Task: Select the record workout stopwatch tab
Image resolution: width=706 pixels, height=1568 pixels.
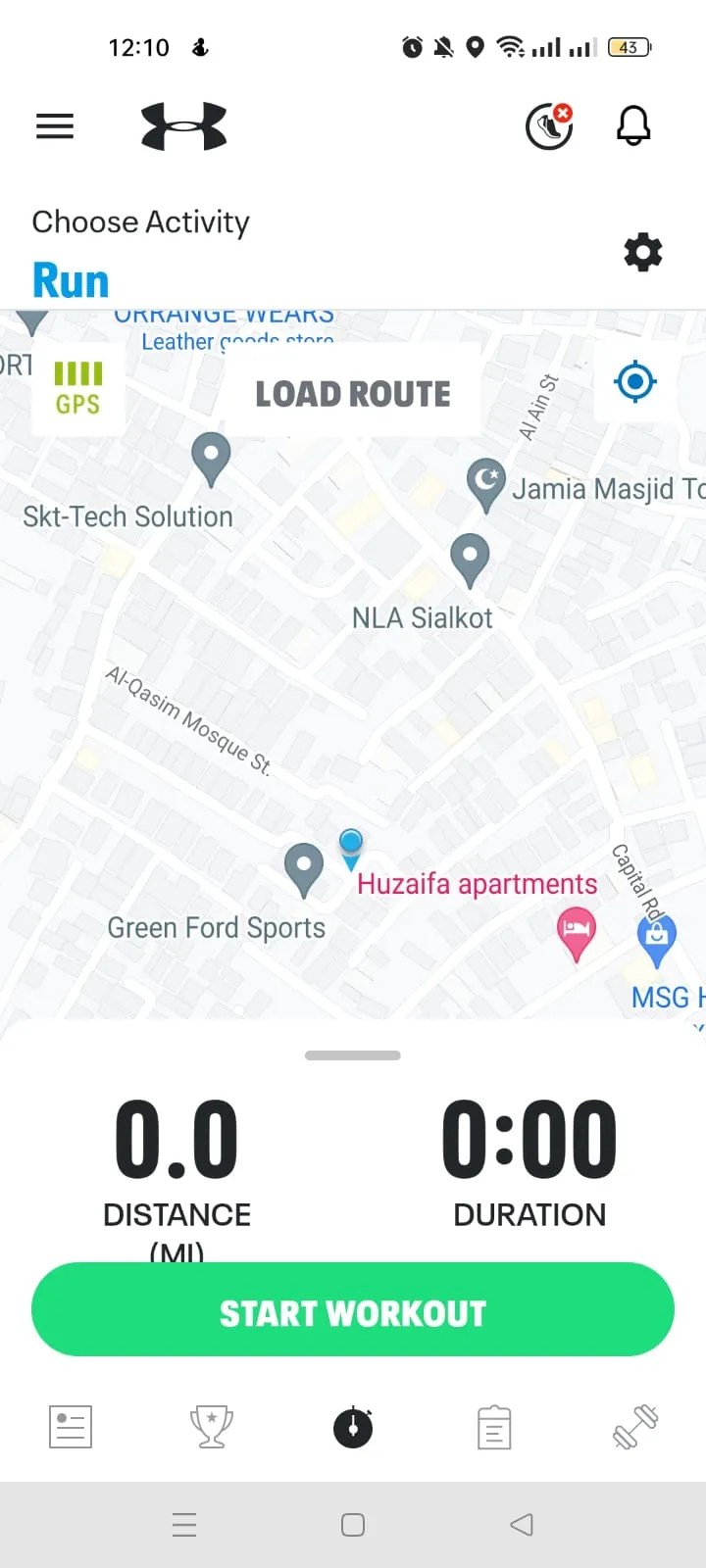Action: pyautogui.click(x=353, y=1427)
